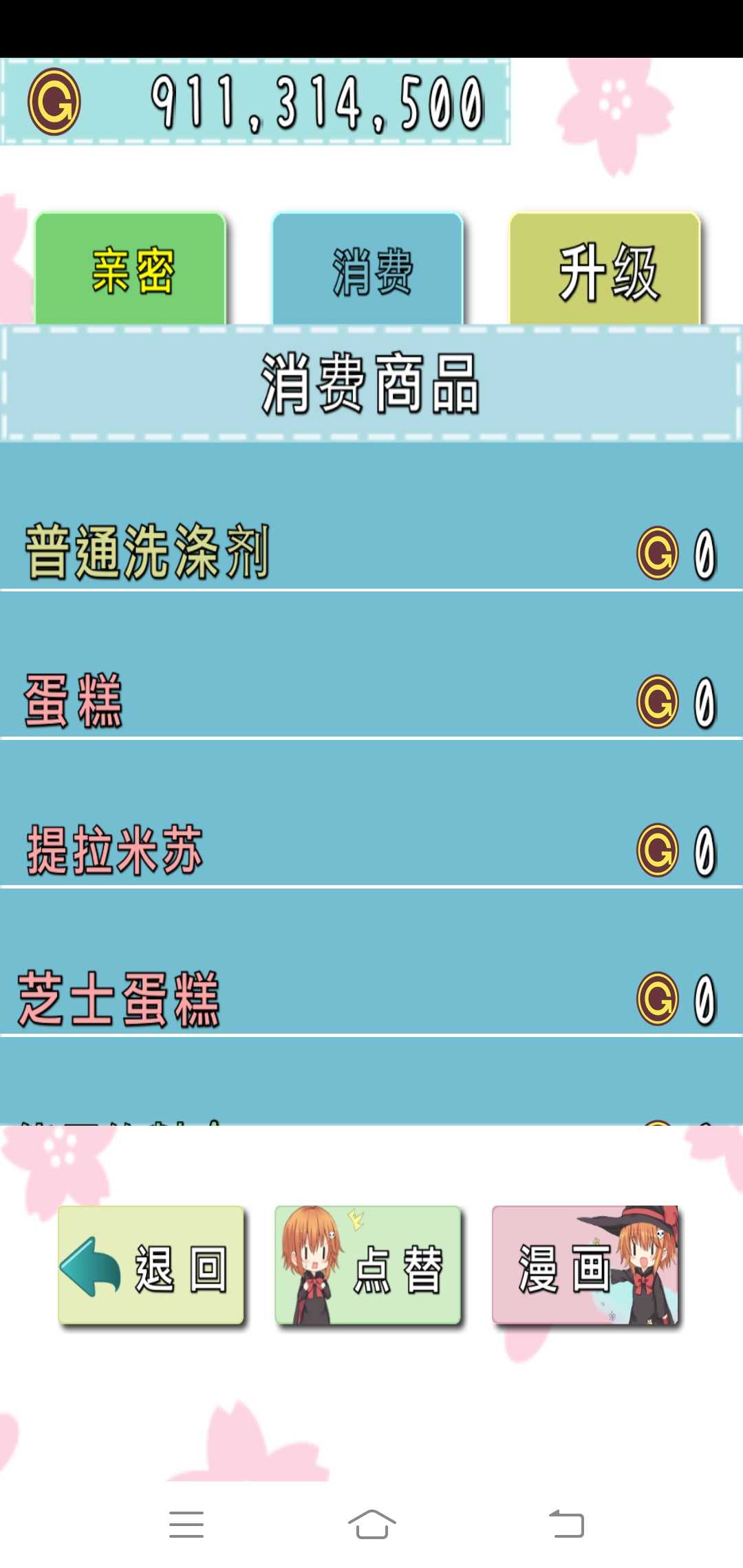Tap the Android home button

(x=371, y=1525)
